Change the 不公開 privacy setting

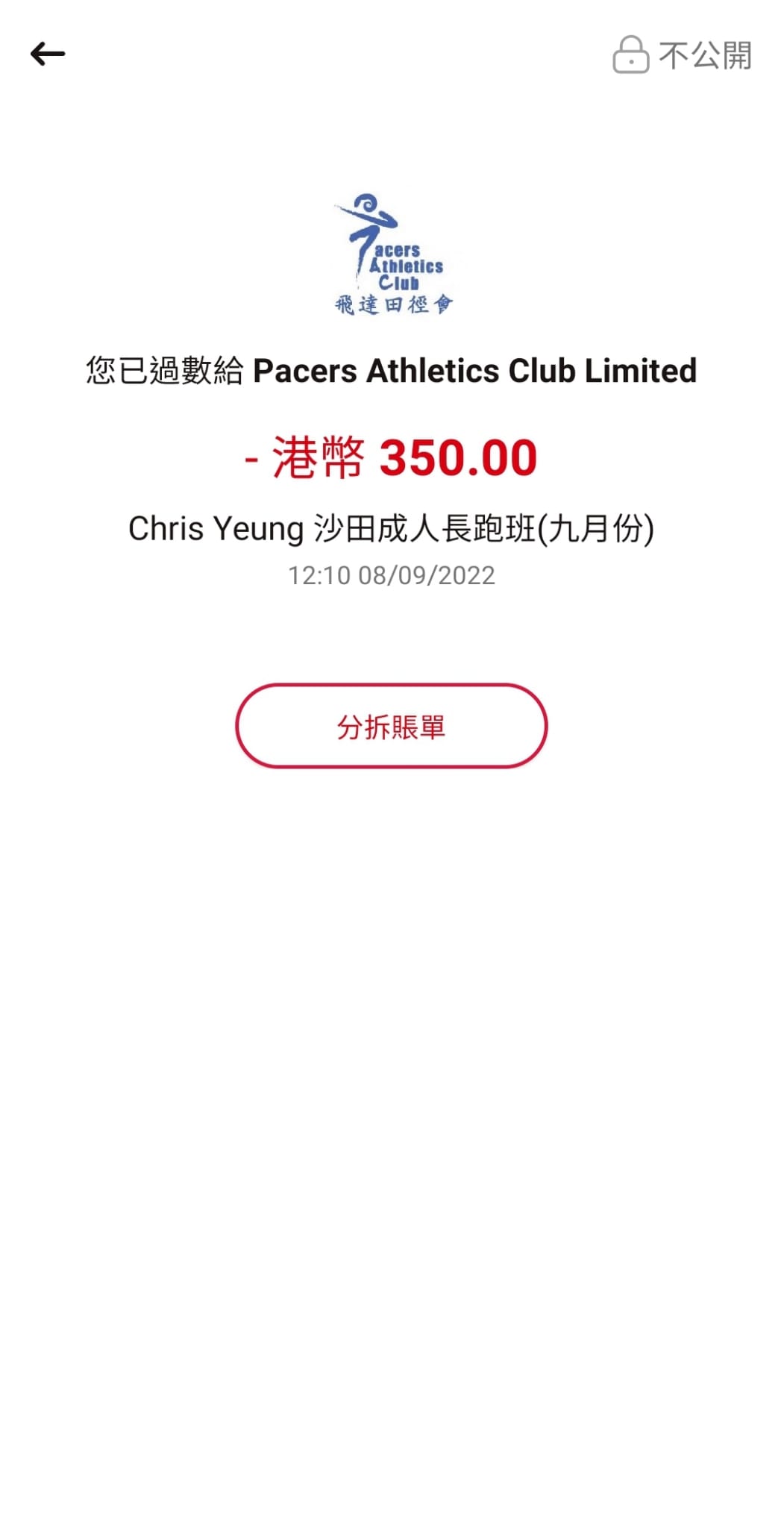click(x=682, y=55)
